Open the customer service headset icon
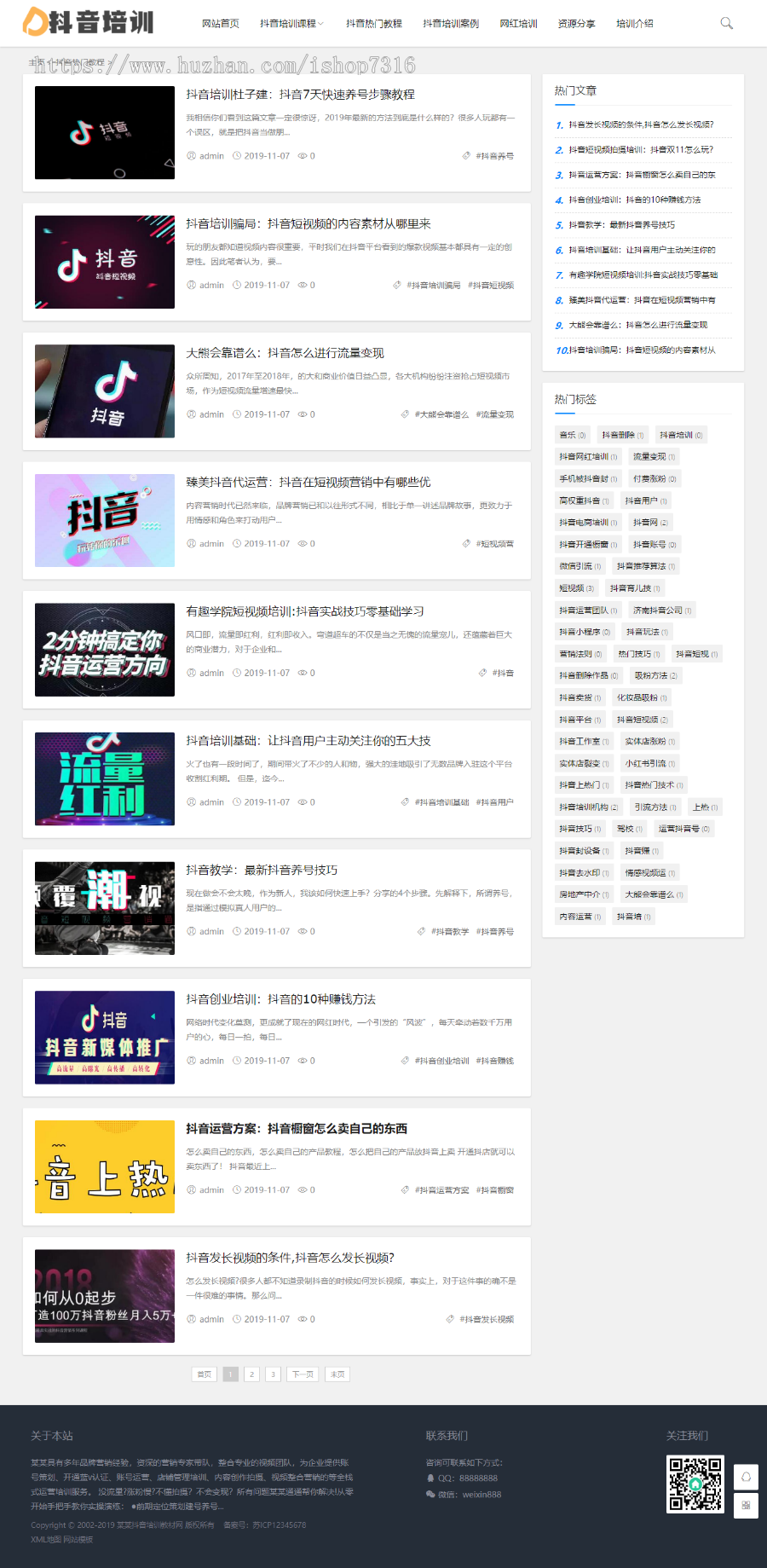767x1568 pixels. [x=746, y=1478]
